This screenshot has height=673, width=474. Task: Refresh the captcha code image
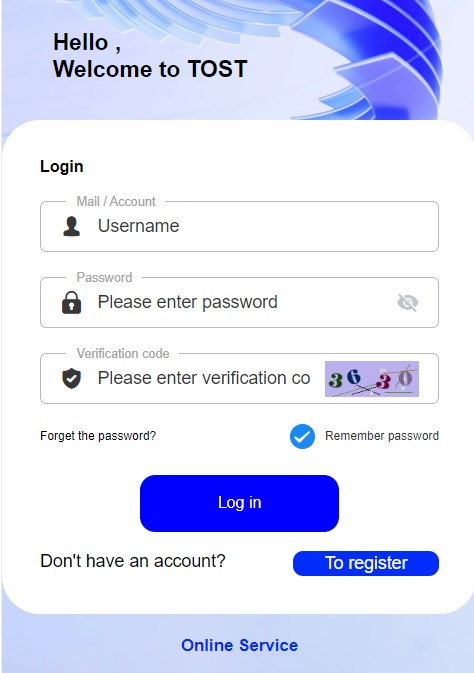point(372,379)
